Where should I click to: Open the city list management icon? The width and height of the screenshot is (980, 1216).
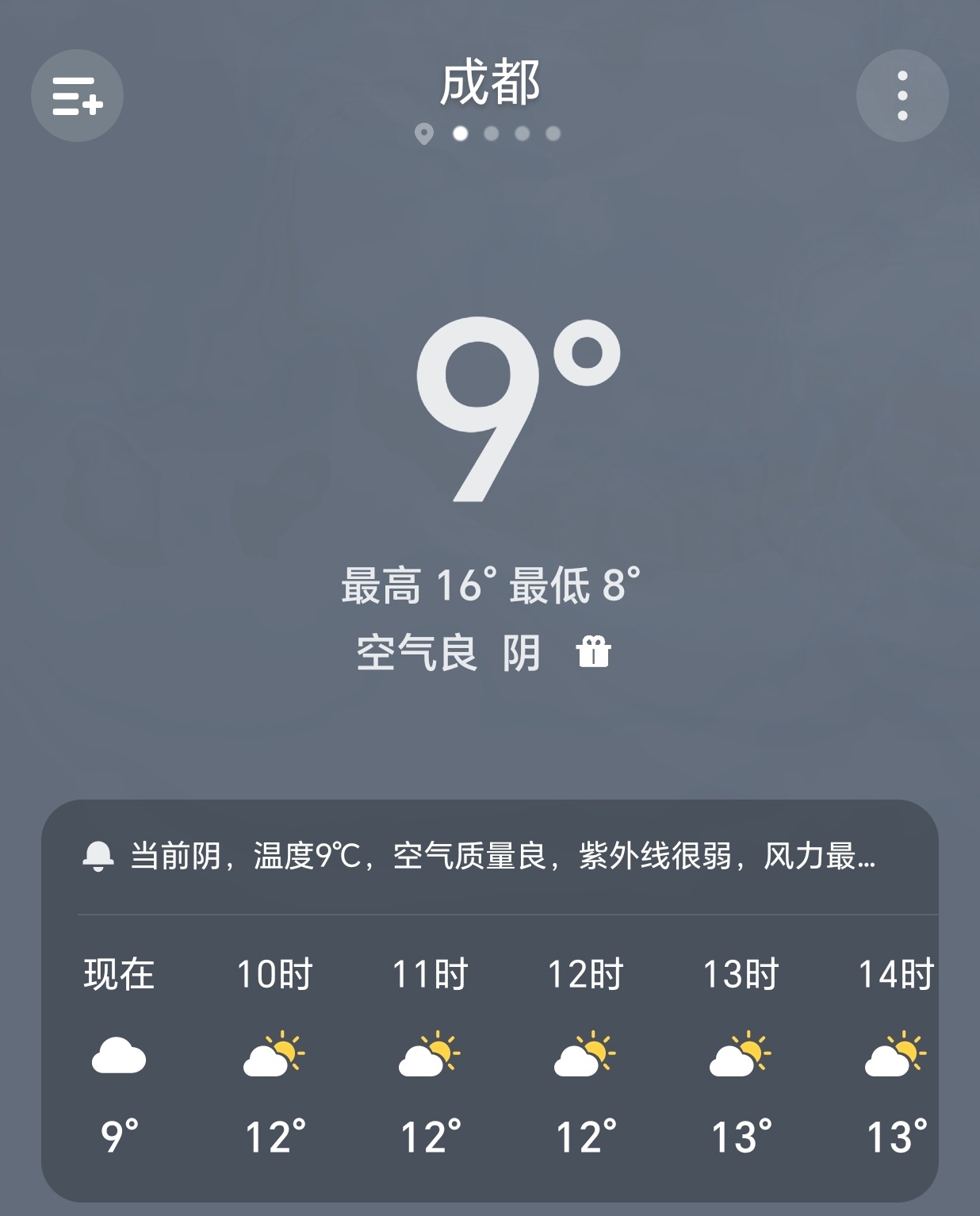pyautogui.click(x=77, y=94)
